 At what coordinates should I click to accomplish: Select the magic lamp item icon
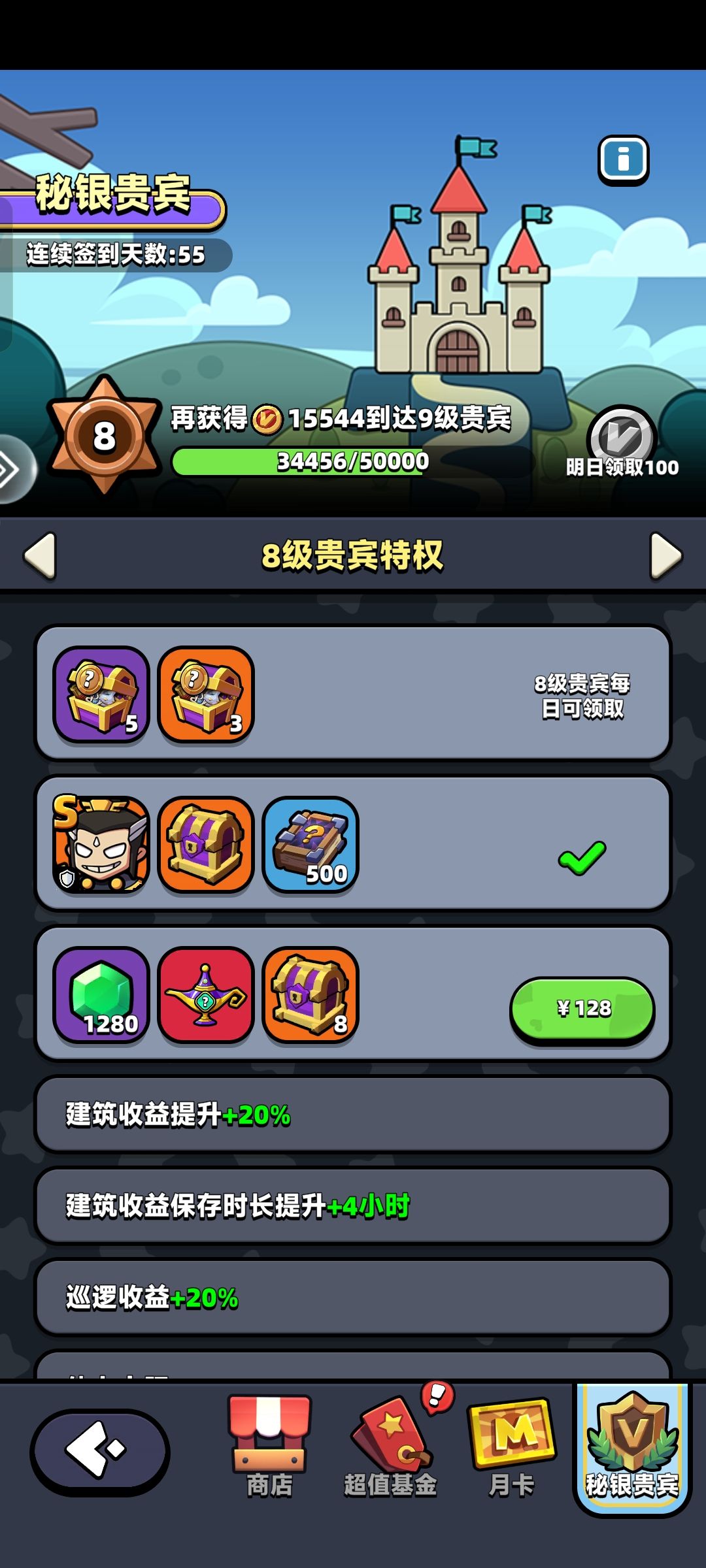[206, 994]
